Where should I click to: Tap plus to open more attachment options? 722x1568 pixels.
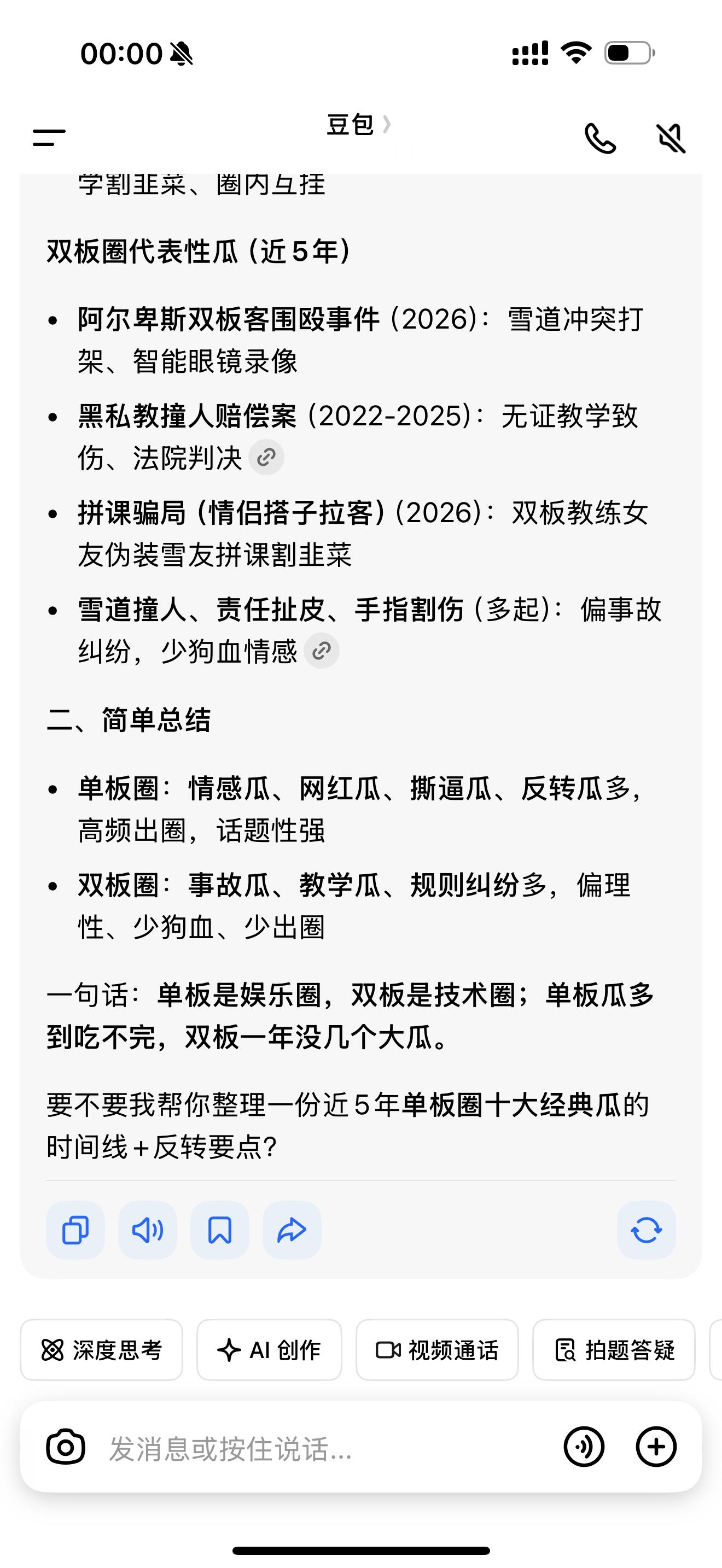click(x=656, y=1447)
